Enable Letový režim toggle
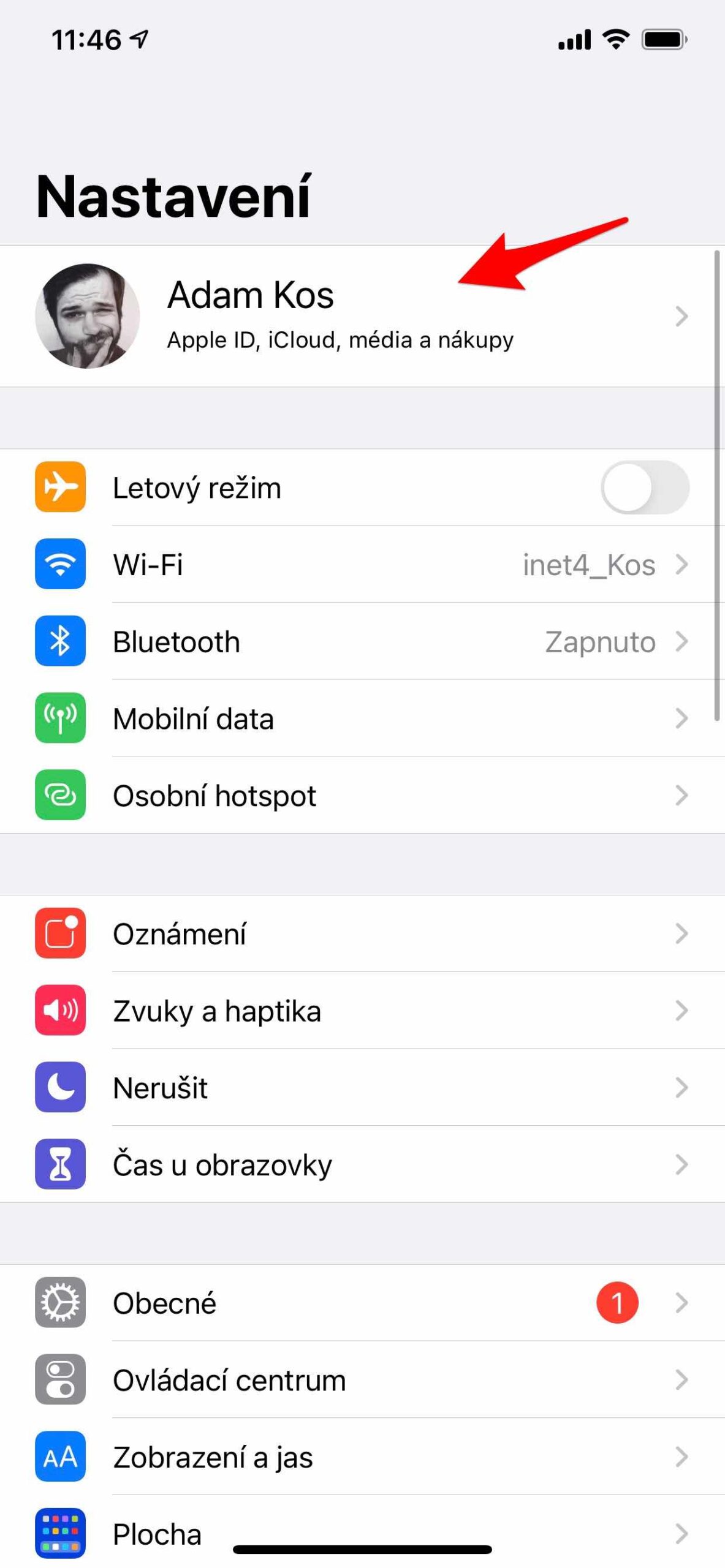The width and height of the screenshot is (725, 1568). tap(645, 488)
